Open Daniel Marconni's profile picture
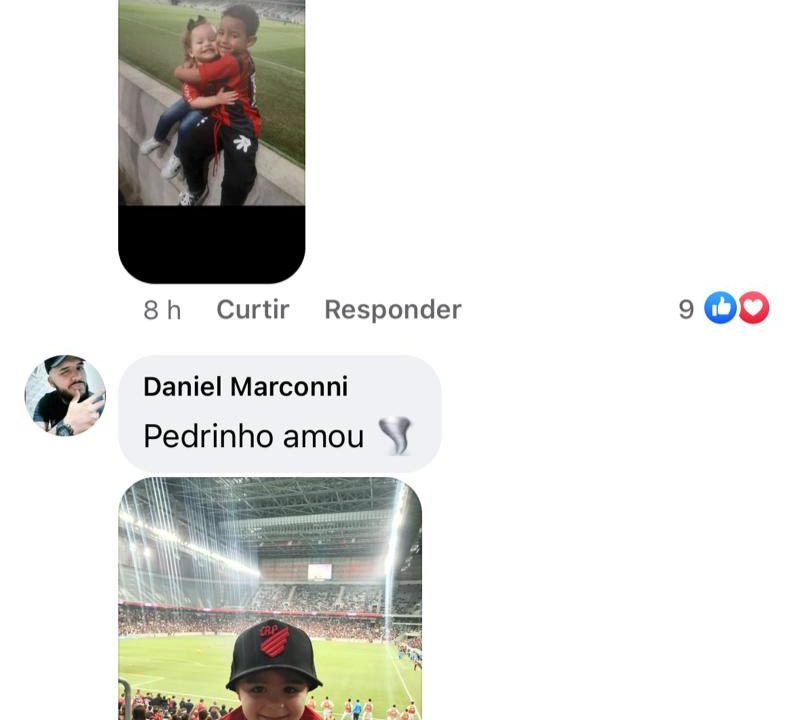 [65, 395]
